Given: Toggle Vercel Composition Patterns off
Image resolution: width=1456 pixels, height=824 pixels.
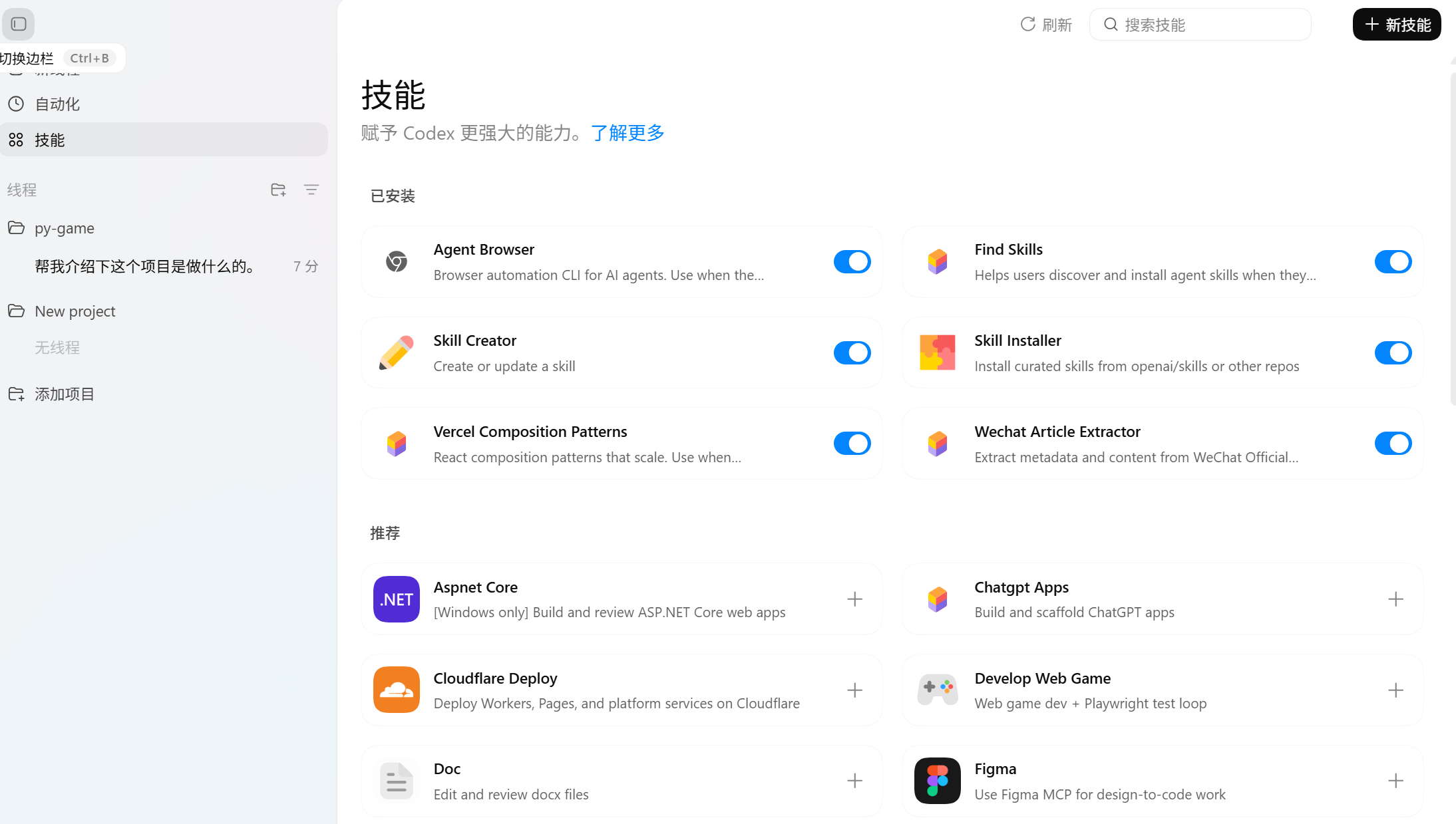Looking at the screenshot, I should pyautogui.click(x=852, y=444).
